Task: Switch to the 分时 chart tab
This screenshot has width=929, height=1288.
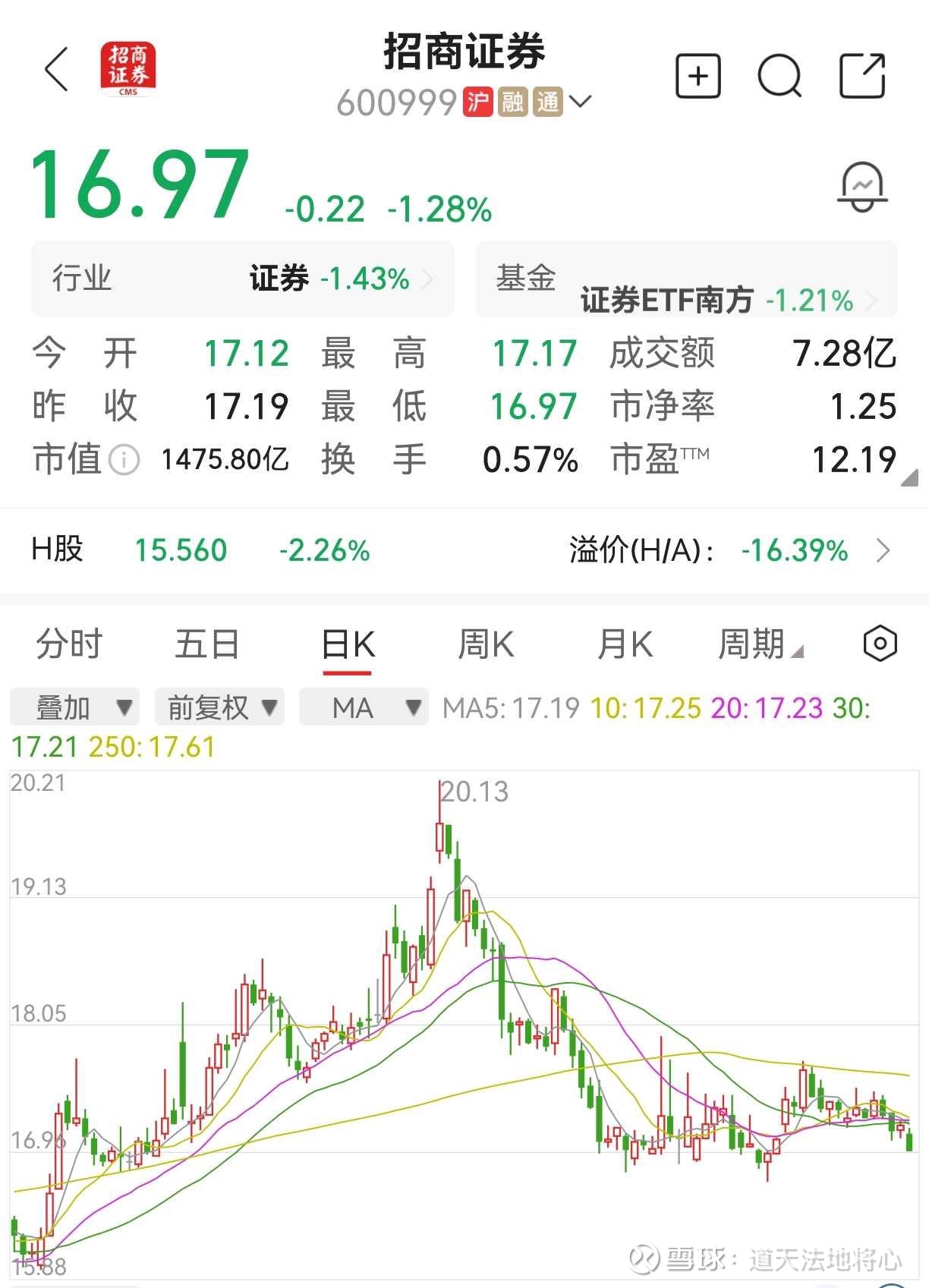Action: [68, 645]
